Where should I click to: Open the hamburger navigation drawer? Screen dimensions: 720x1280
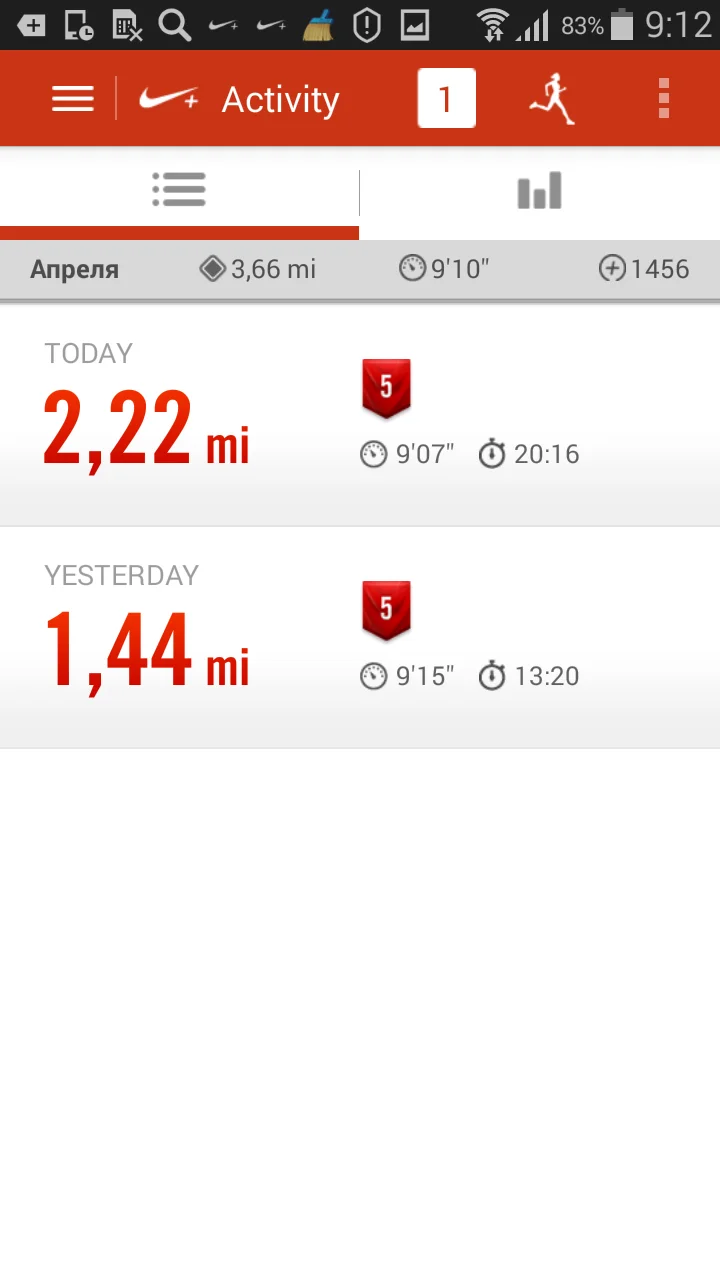[x=73, y=99]
